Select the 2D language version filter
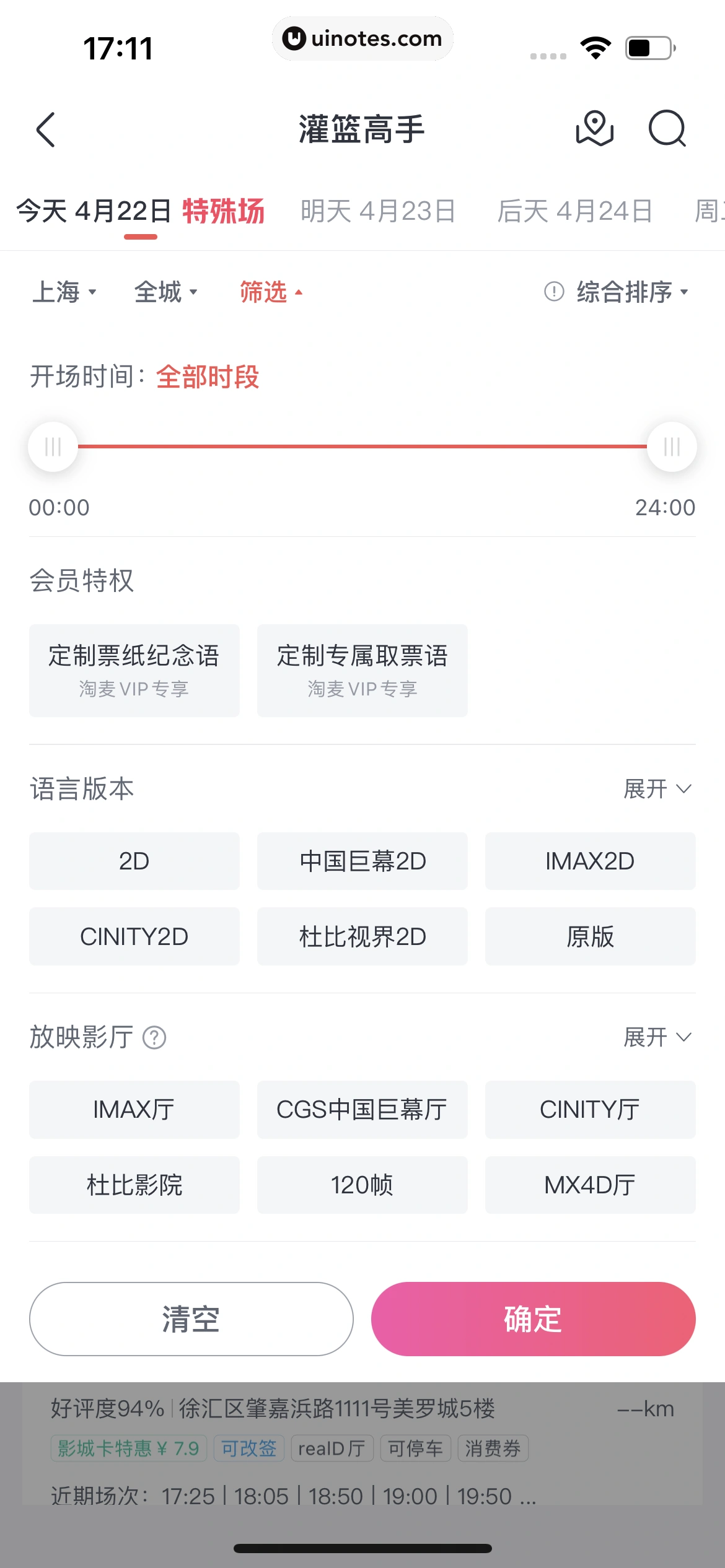The image size is (725, 1568). 134,861
